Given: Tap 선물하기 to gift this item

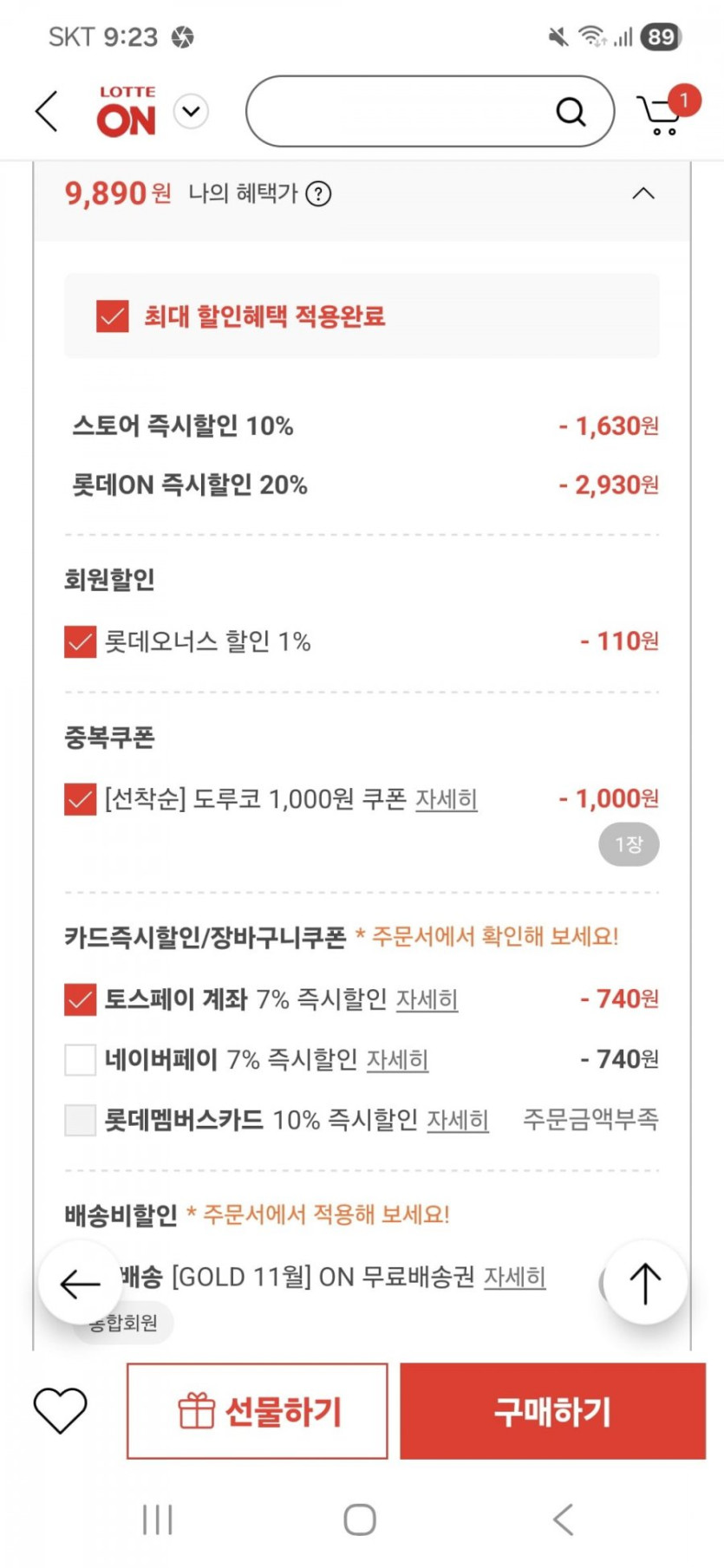Looking at the screenshot, I should [x=258, y=1411].
